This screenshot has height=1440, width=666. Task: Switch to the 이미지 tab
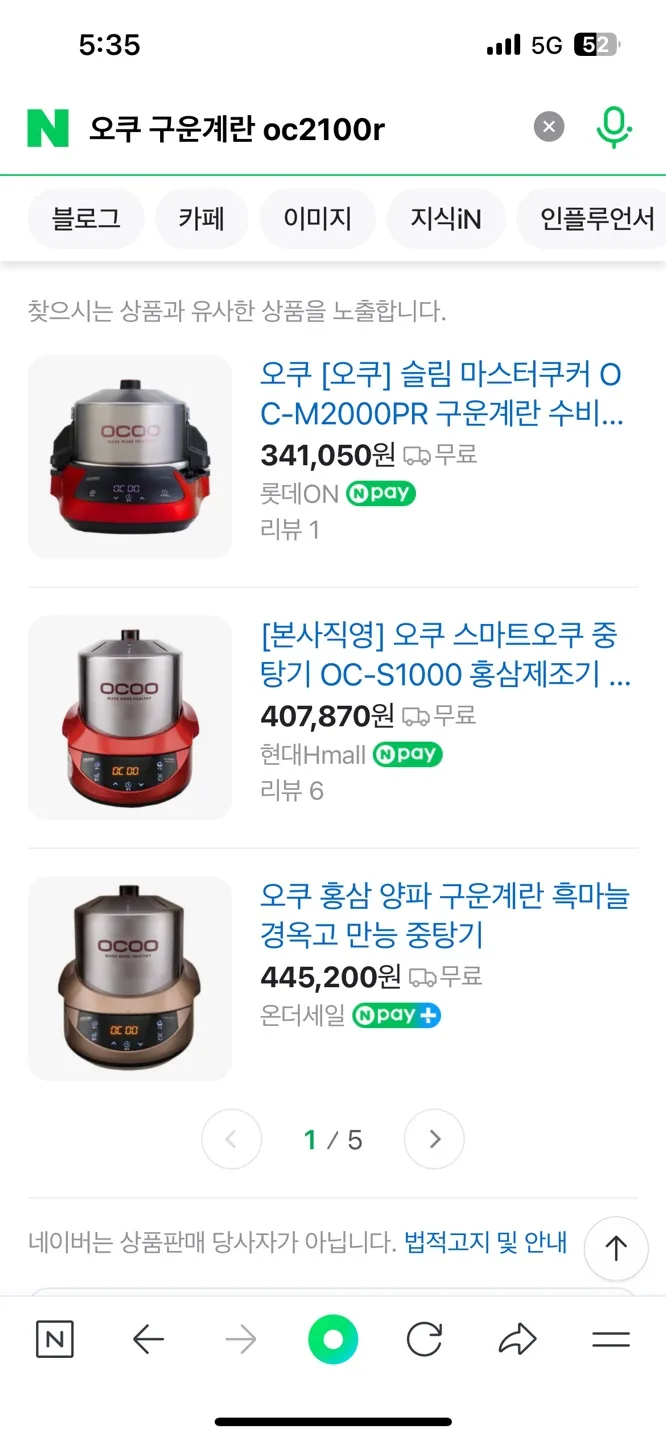click(x=317, y=218)
